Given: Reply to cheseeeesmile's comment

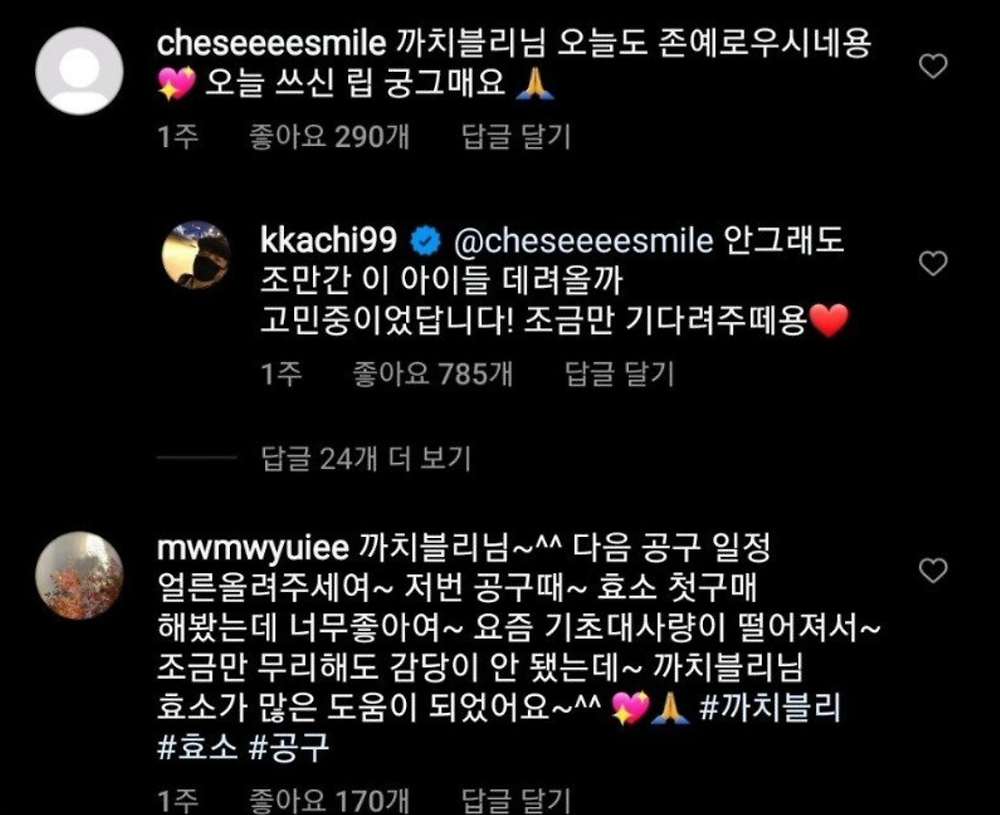Looking at the screenshot, I should click(516, 137).
